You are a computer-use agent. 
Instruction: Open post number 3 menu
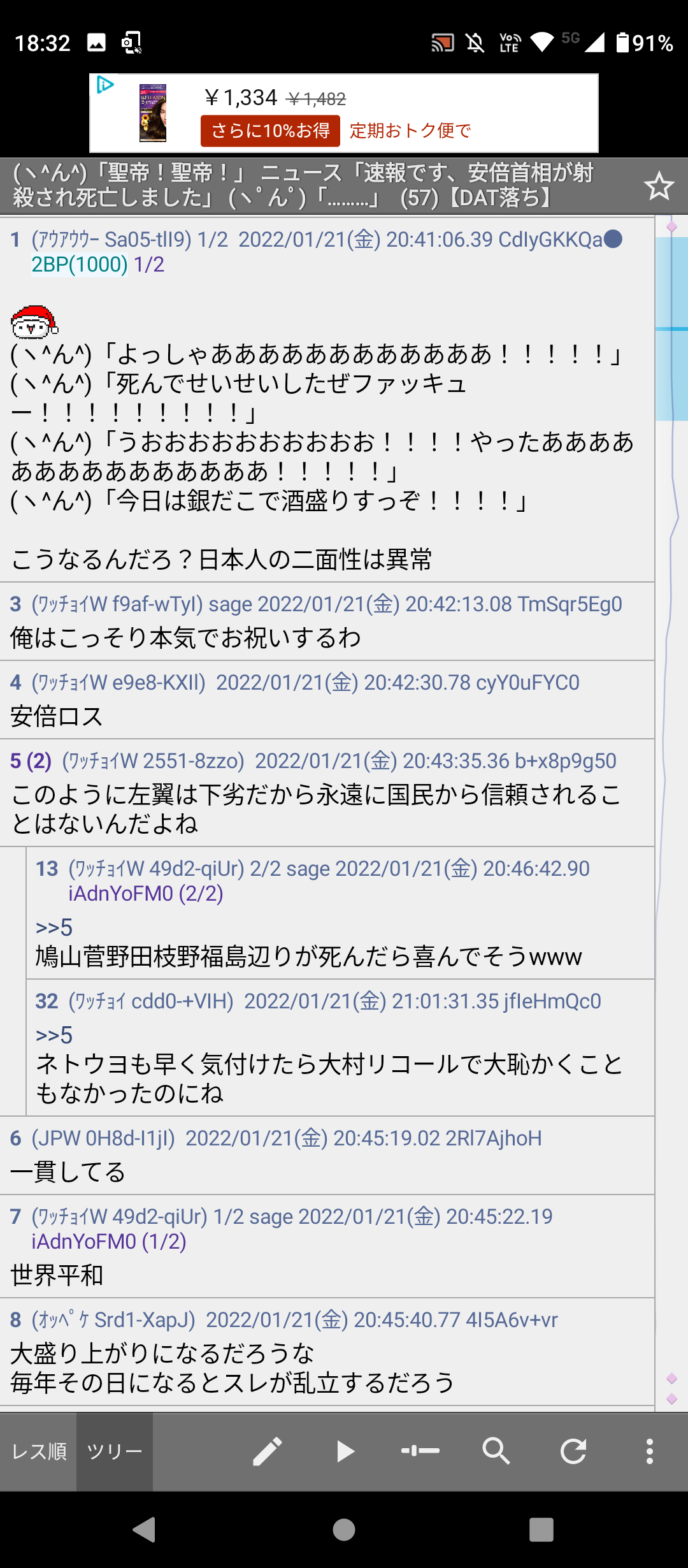(x=16, y=604)
